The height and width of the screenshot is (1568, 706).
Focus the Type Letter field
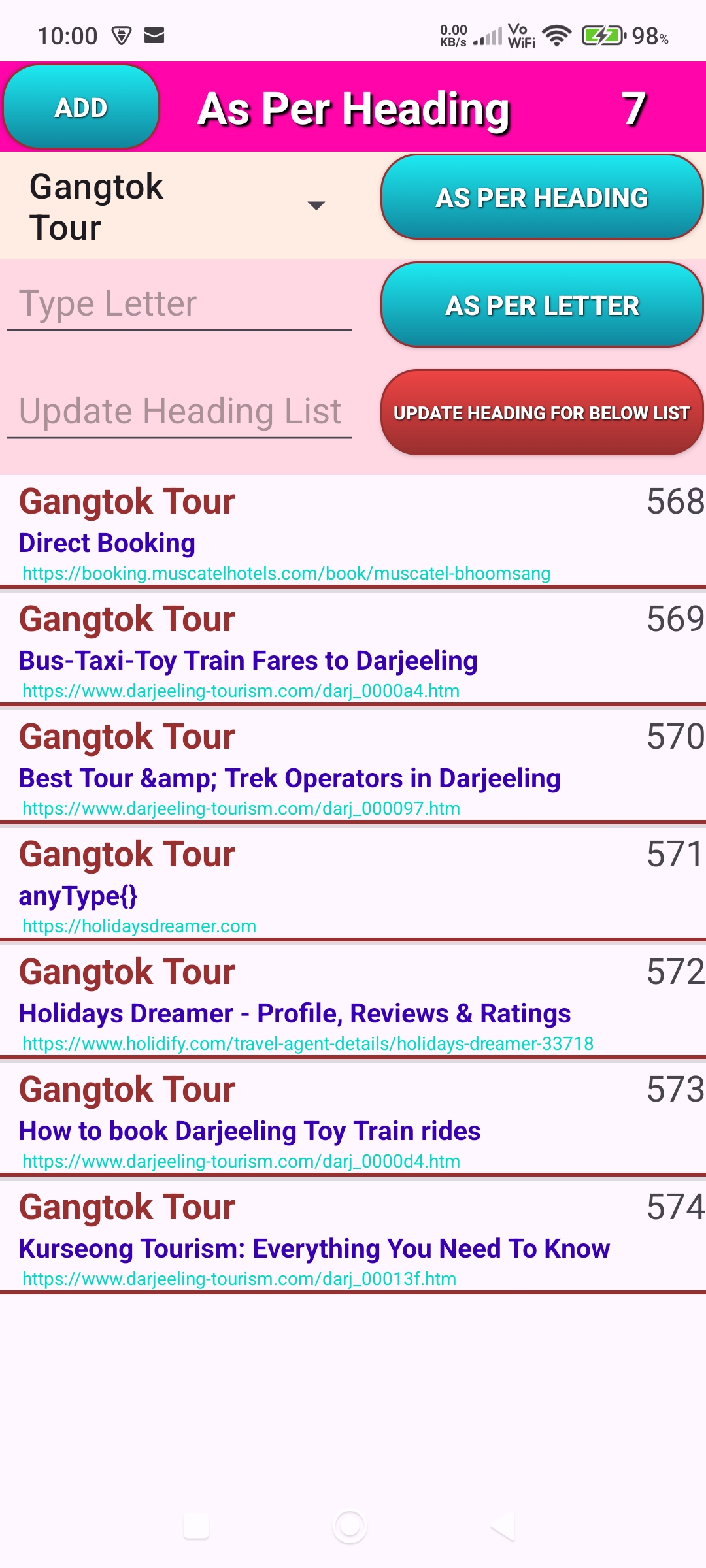(x=180, y=304)
